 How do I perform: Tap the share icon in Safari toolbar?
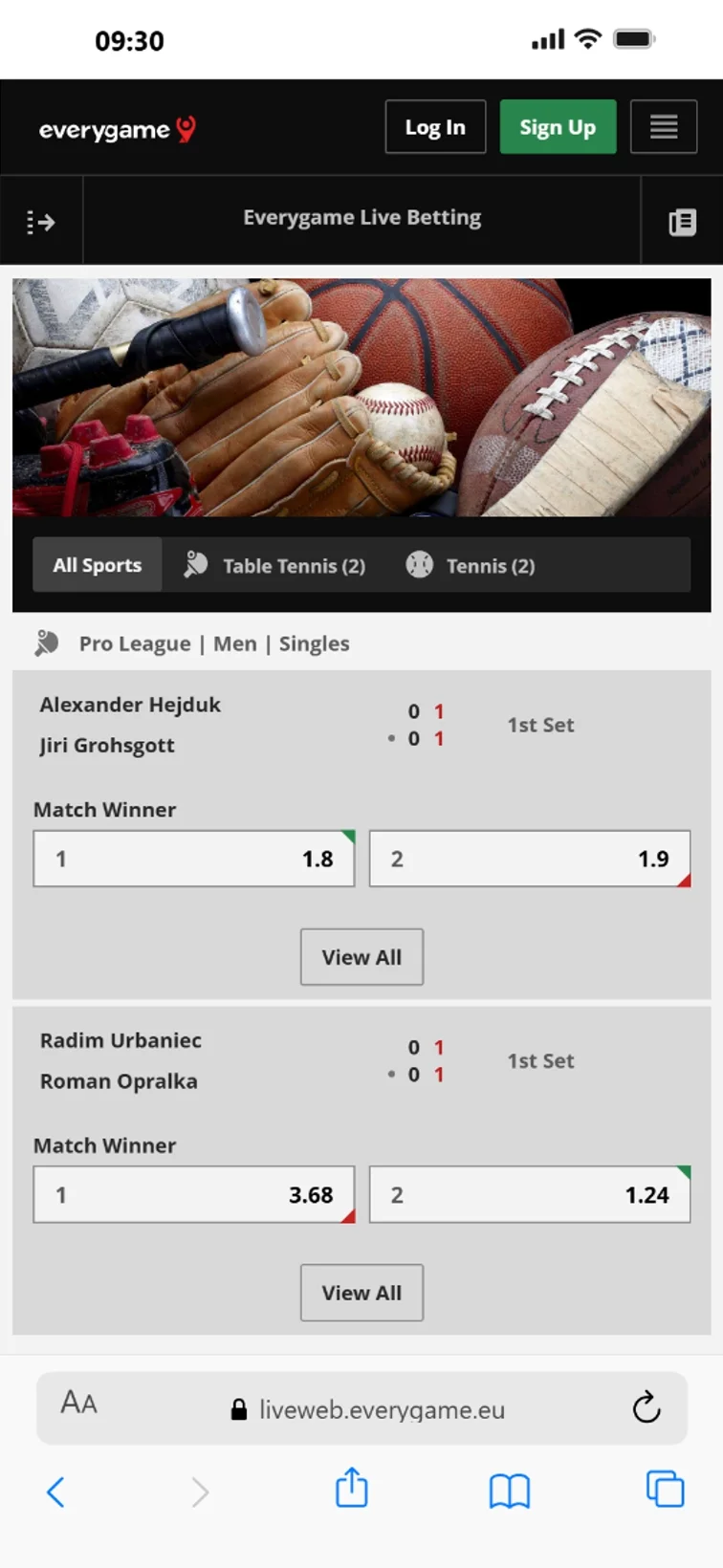[x=352, y=1490]
